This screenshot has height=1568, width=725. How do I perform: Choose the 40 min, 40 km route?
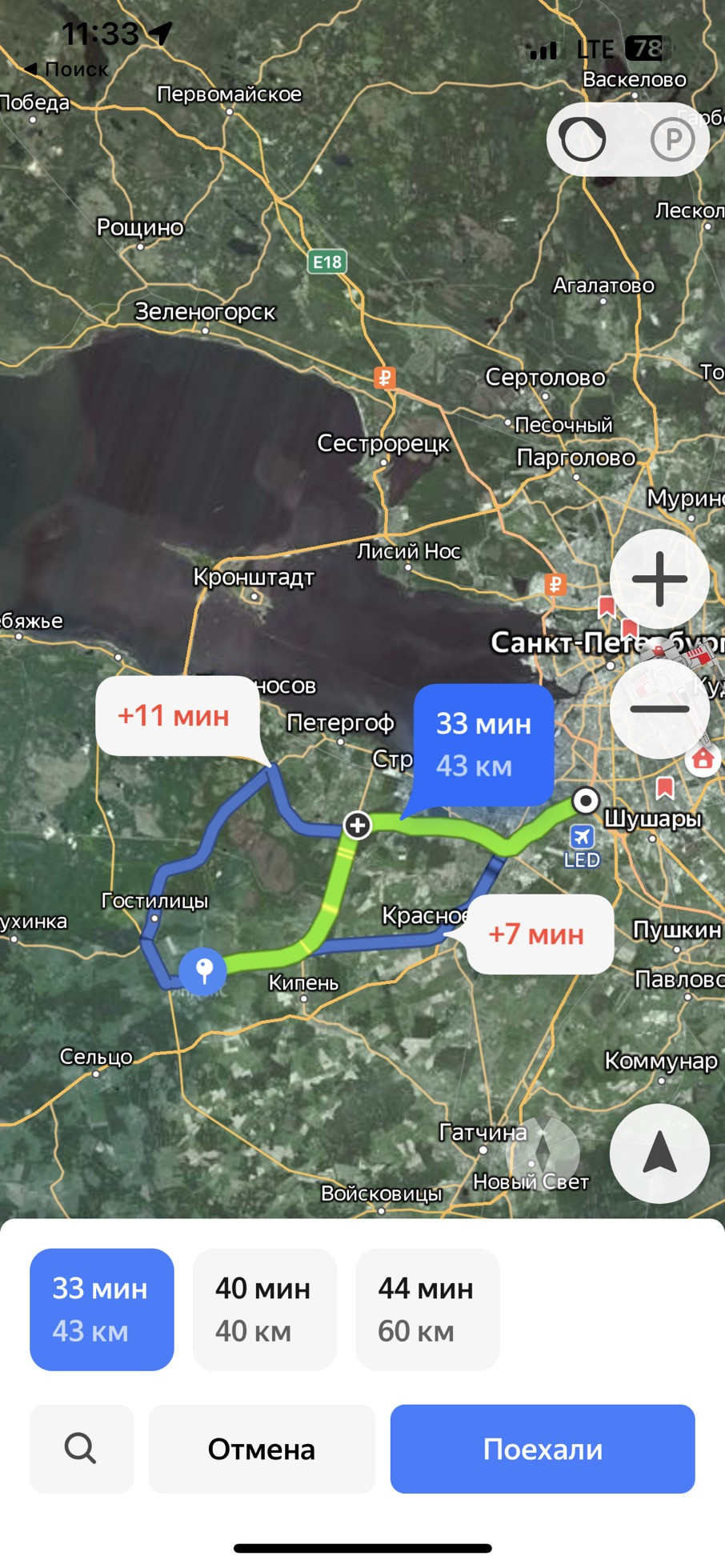tap(264, 1309)
